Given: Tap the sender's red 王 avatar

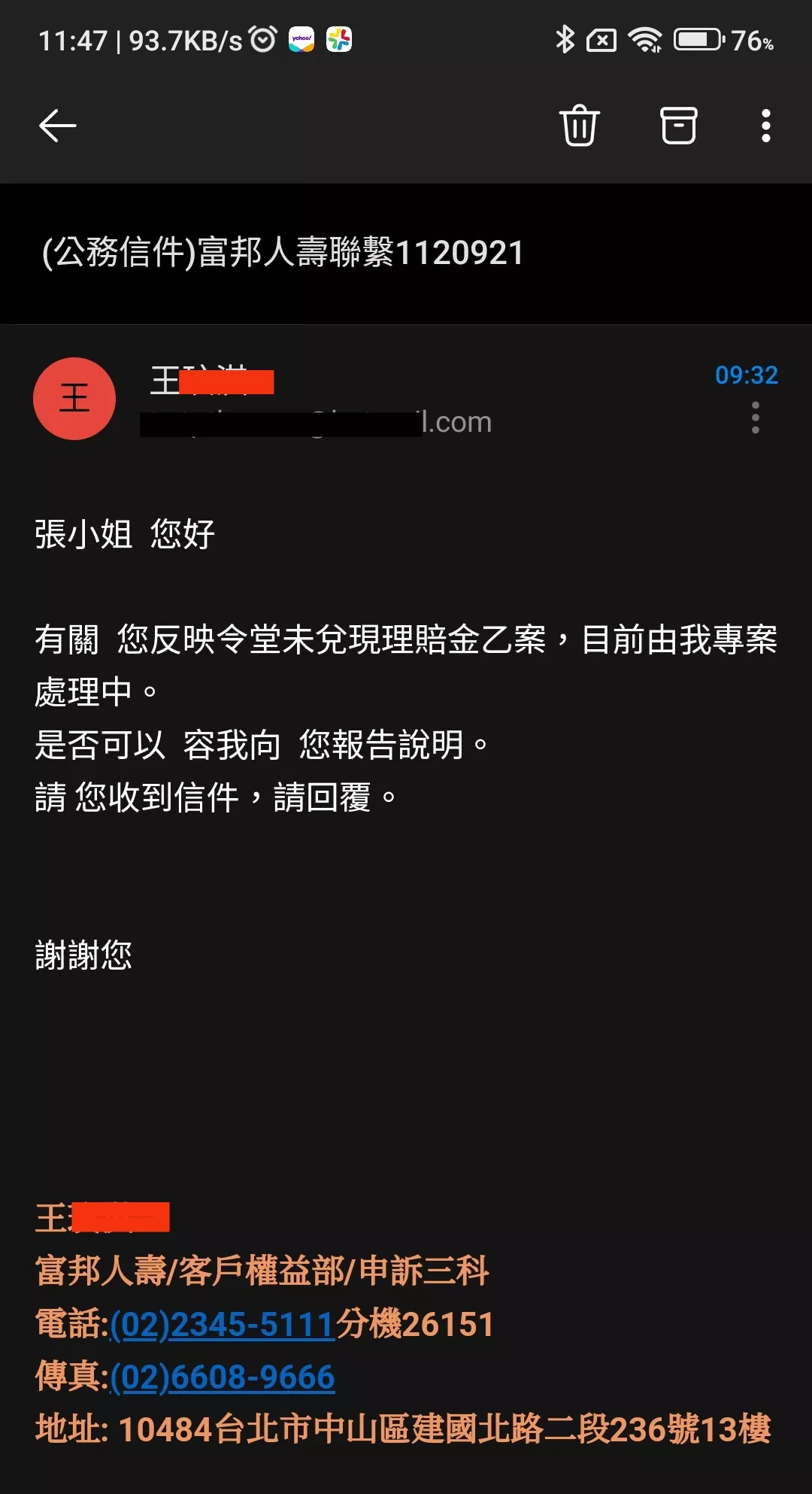Looking at the screenshot, I should click(x=74, y=399).
